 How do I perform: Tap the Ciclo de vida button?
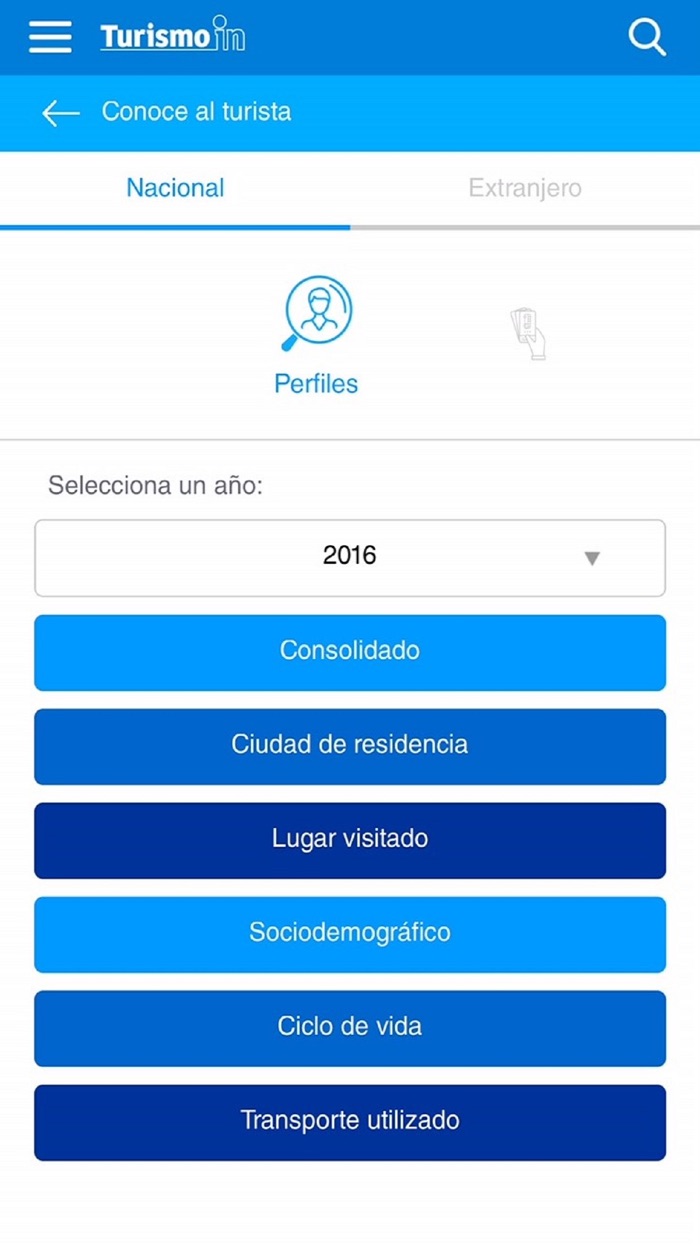[350, 1028]
